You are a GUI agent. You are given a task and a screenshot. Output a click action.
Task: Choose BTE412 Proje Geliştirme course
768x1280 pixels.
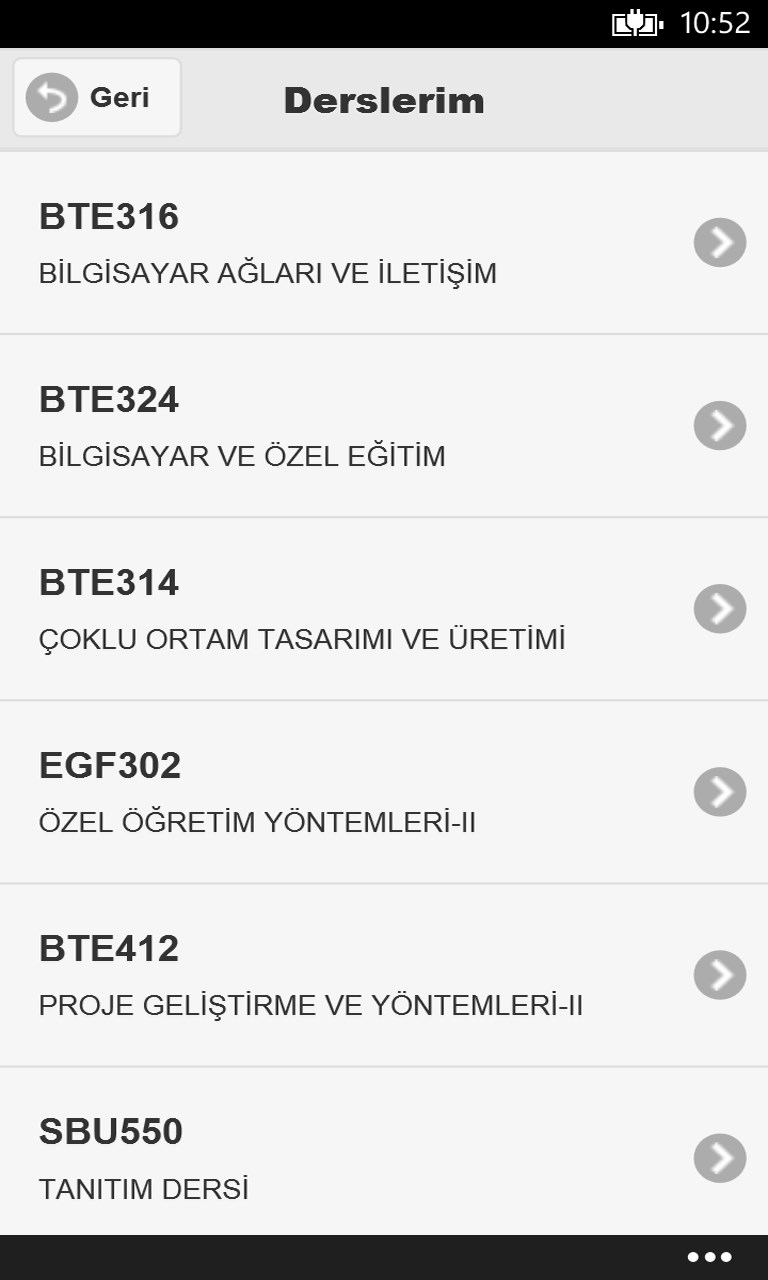pyautogui.click(x=384, y=975)
